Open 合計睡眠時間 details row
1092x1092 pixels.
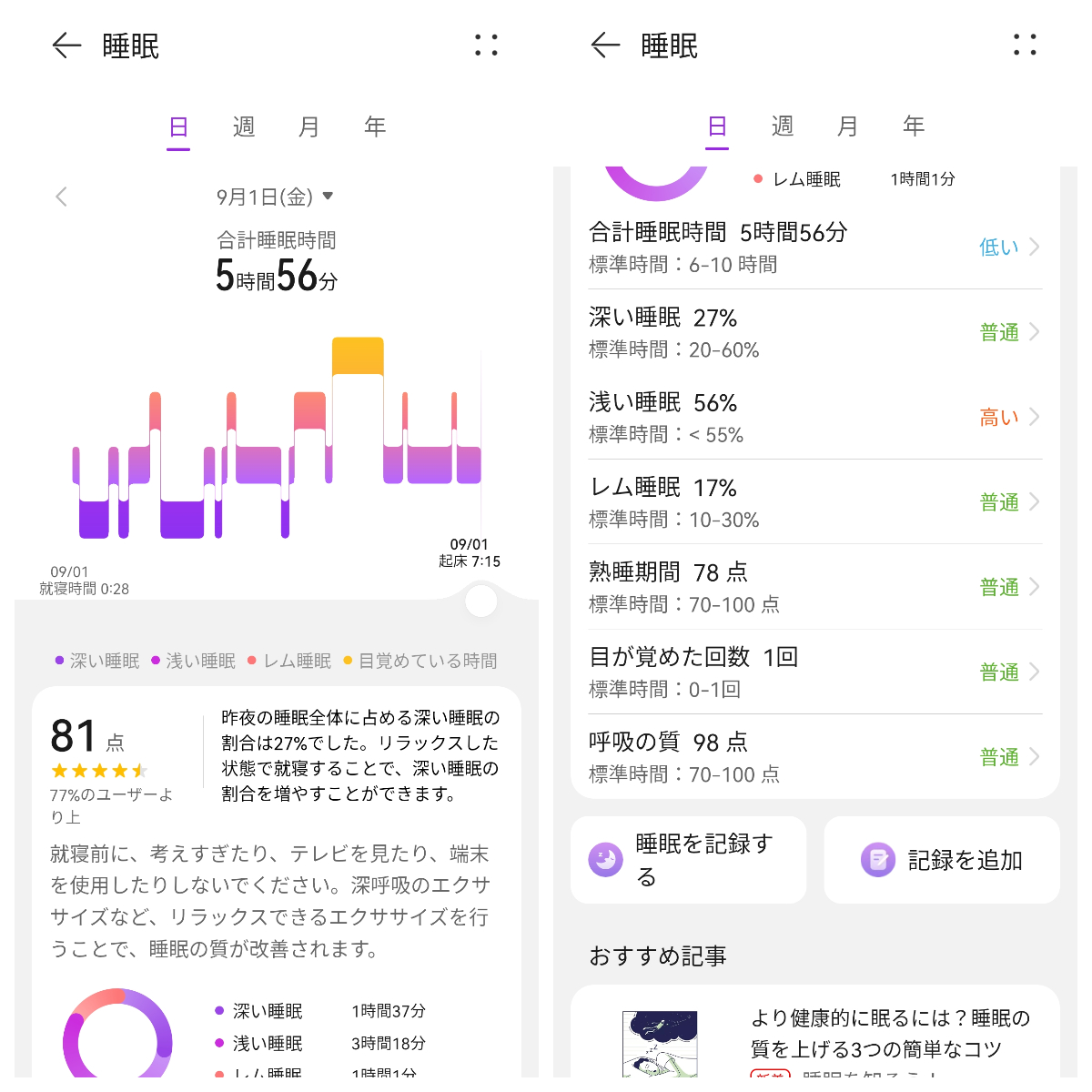[814, 248]
